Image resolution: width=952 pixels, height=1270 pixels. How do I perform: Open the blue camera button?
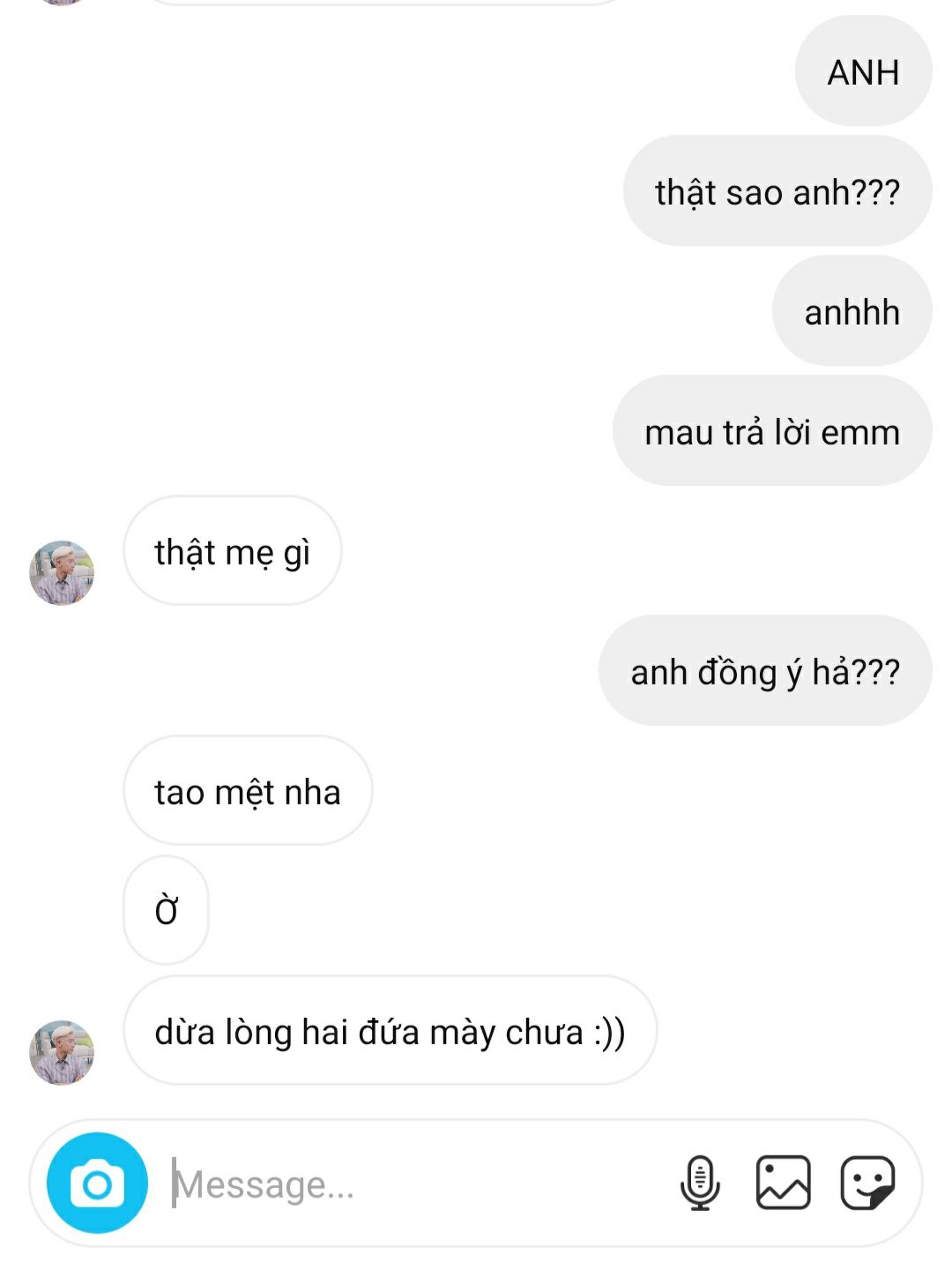(x=97, y=1183)
